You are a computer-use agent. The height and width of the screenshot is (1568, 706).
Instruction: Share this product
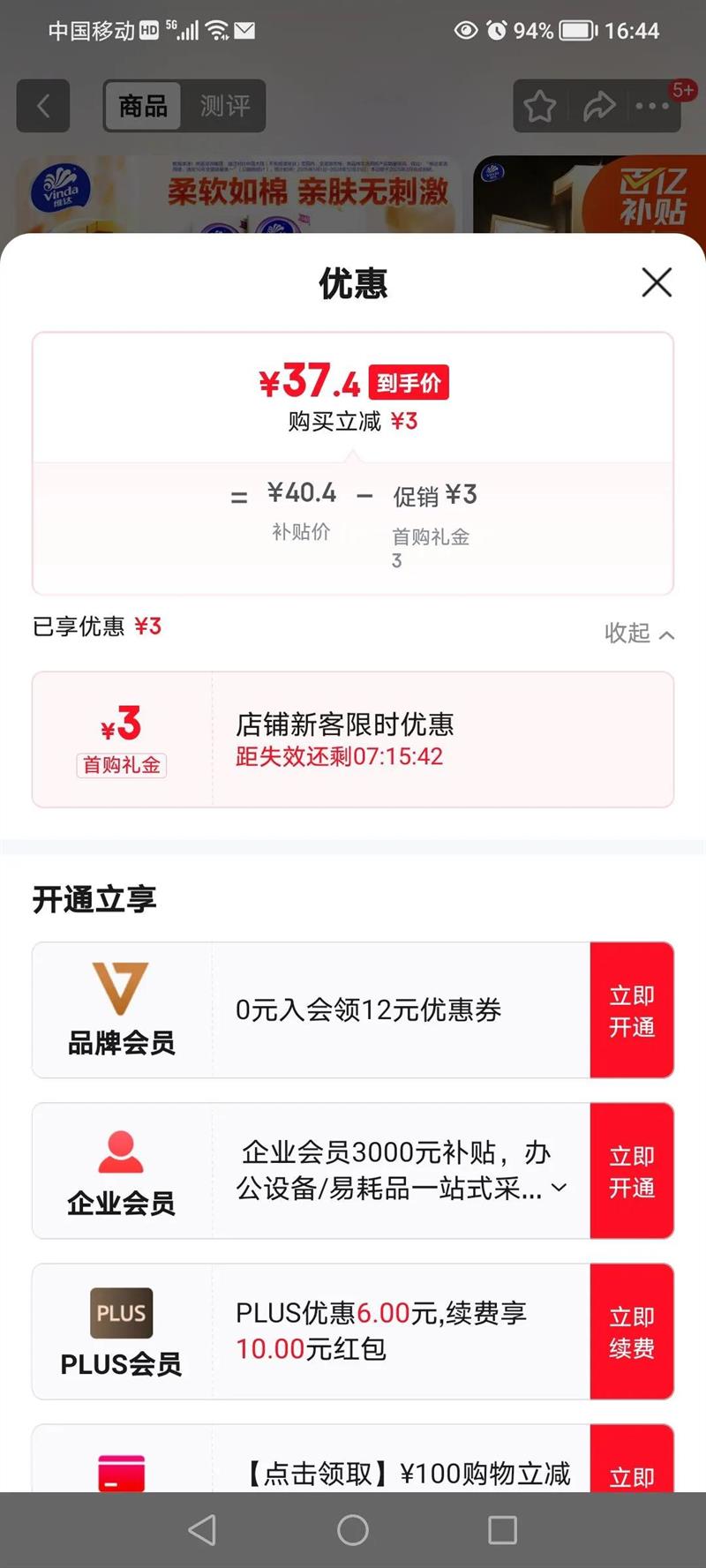(599, 108)
